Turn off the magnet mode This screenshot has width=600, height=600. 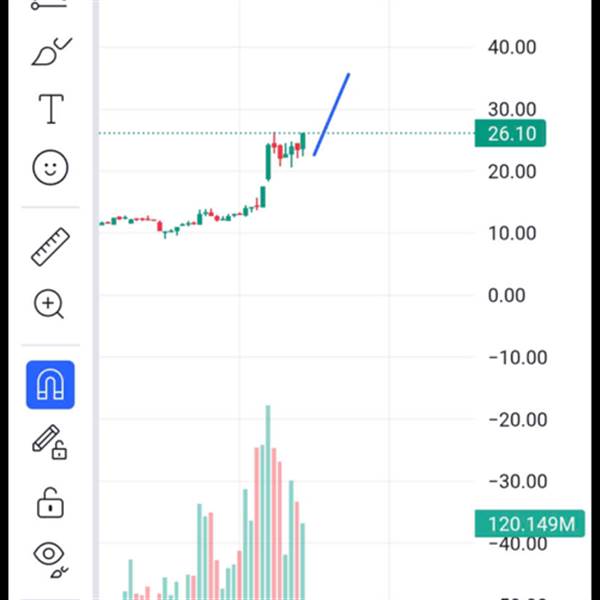click(49, 385)
